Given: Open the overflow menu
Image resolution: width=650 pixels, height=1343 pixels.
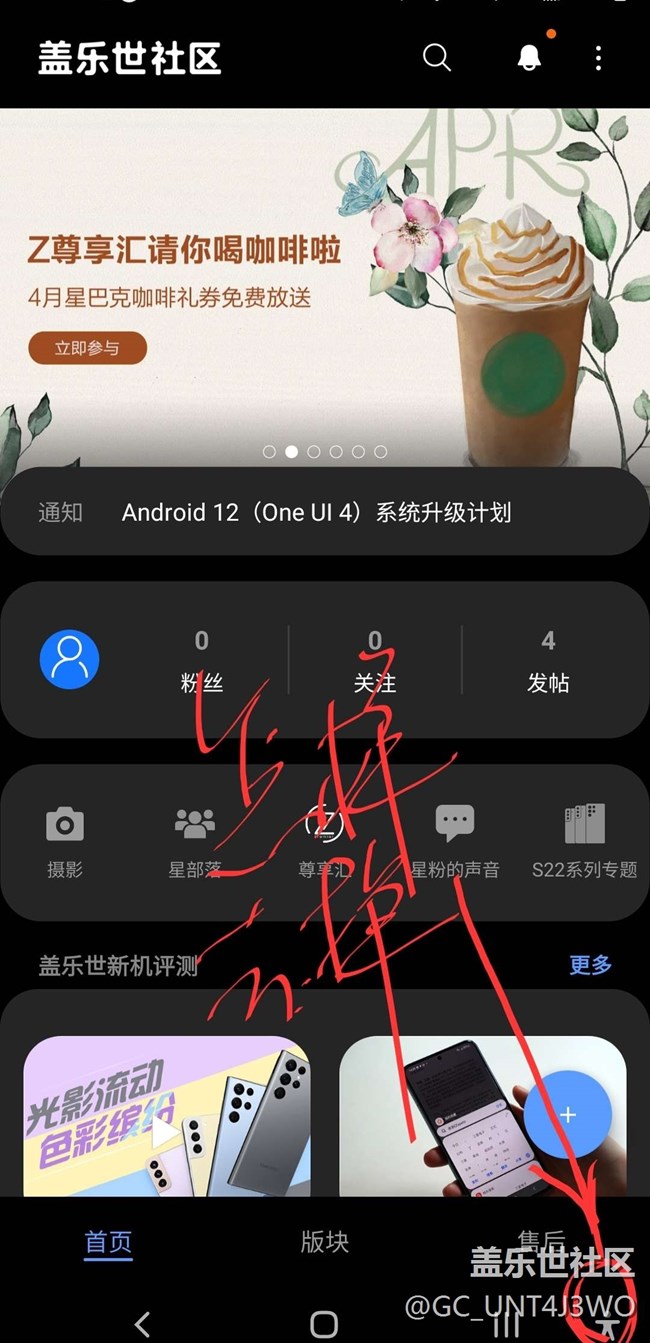Looking at the screenshot, I should click(598, 58).
